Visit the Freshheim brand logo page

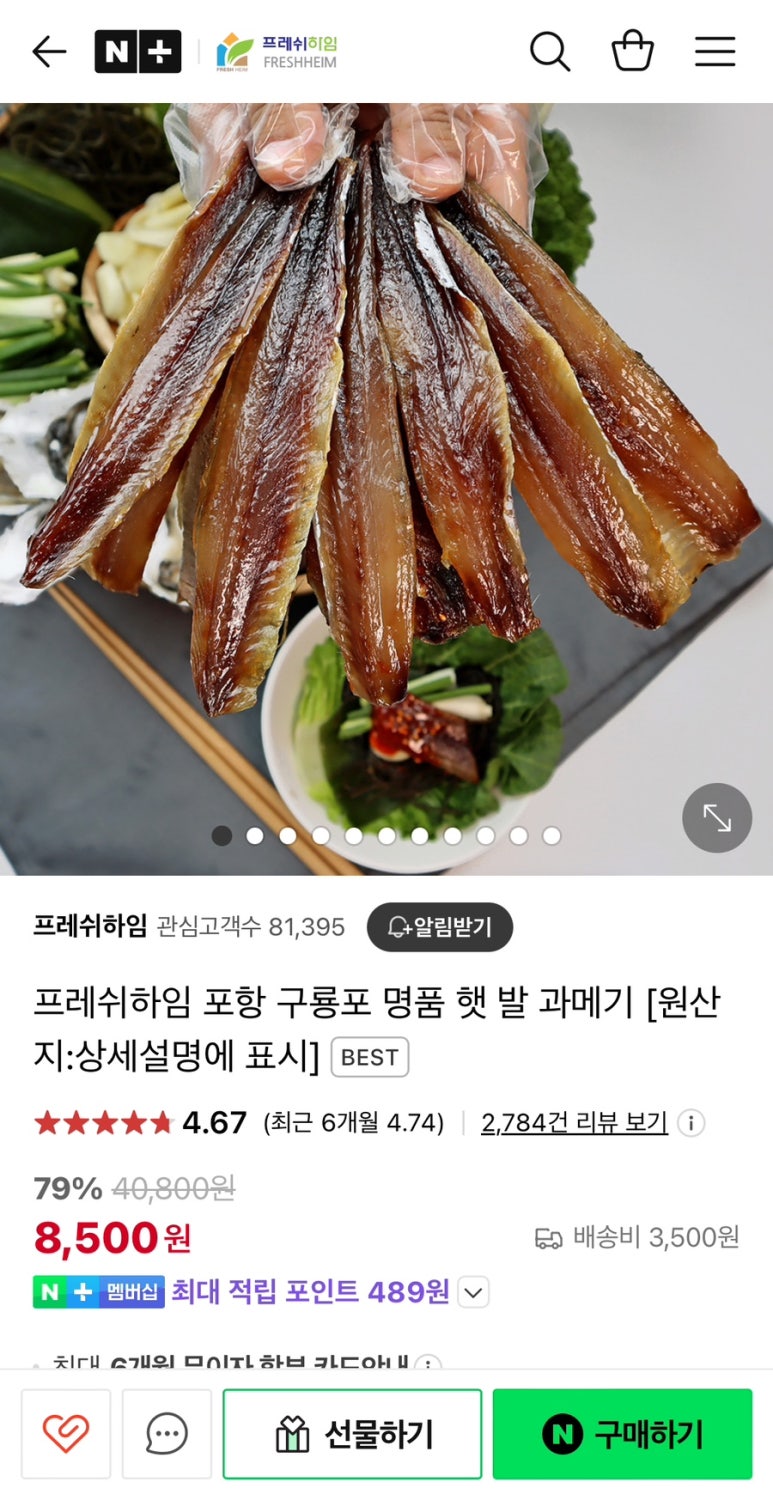277,52
